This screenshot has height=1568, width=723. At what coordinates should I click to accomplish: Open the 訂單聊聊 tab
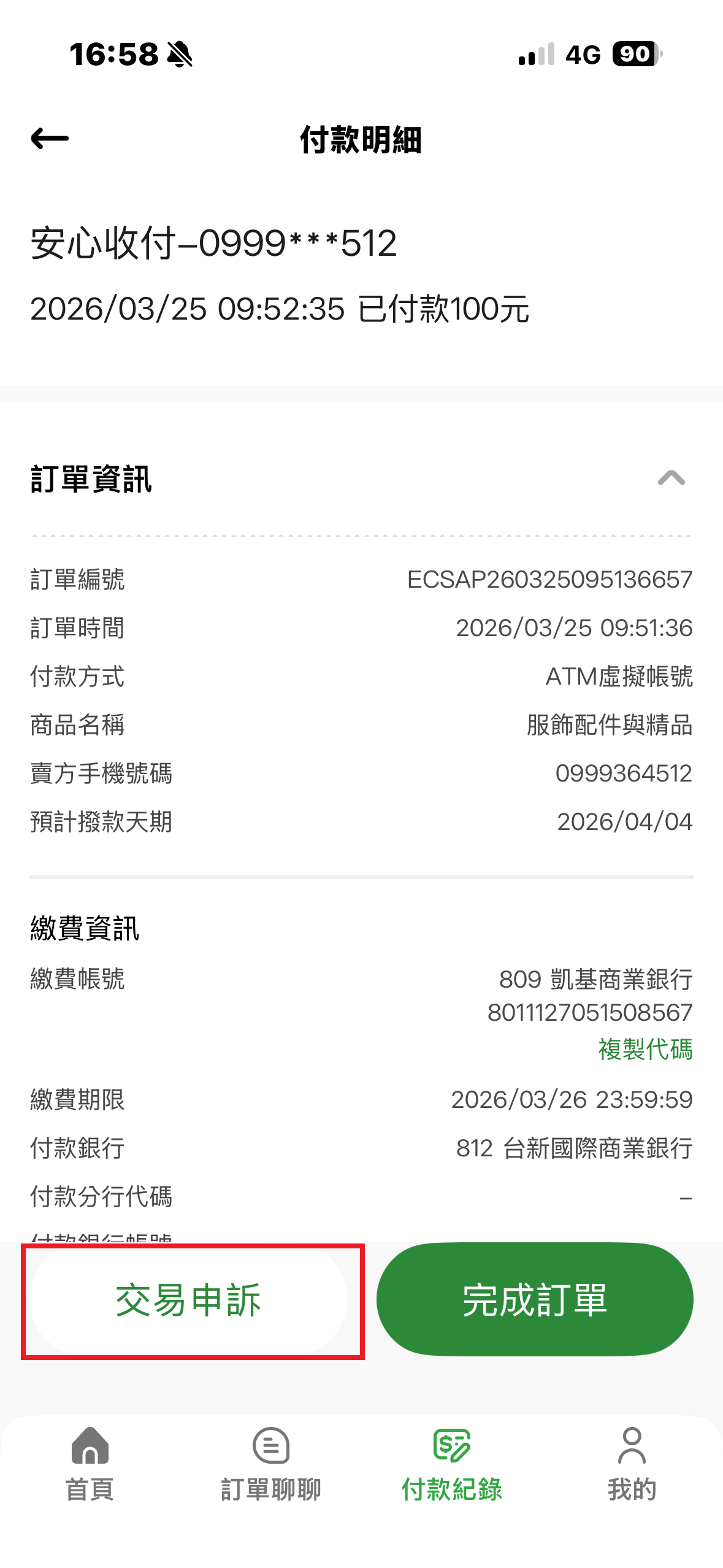pyautogui.click(x=270, y=1464)
